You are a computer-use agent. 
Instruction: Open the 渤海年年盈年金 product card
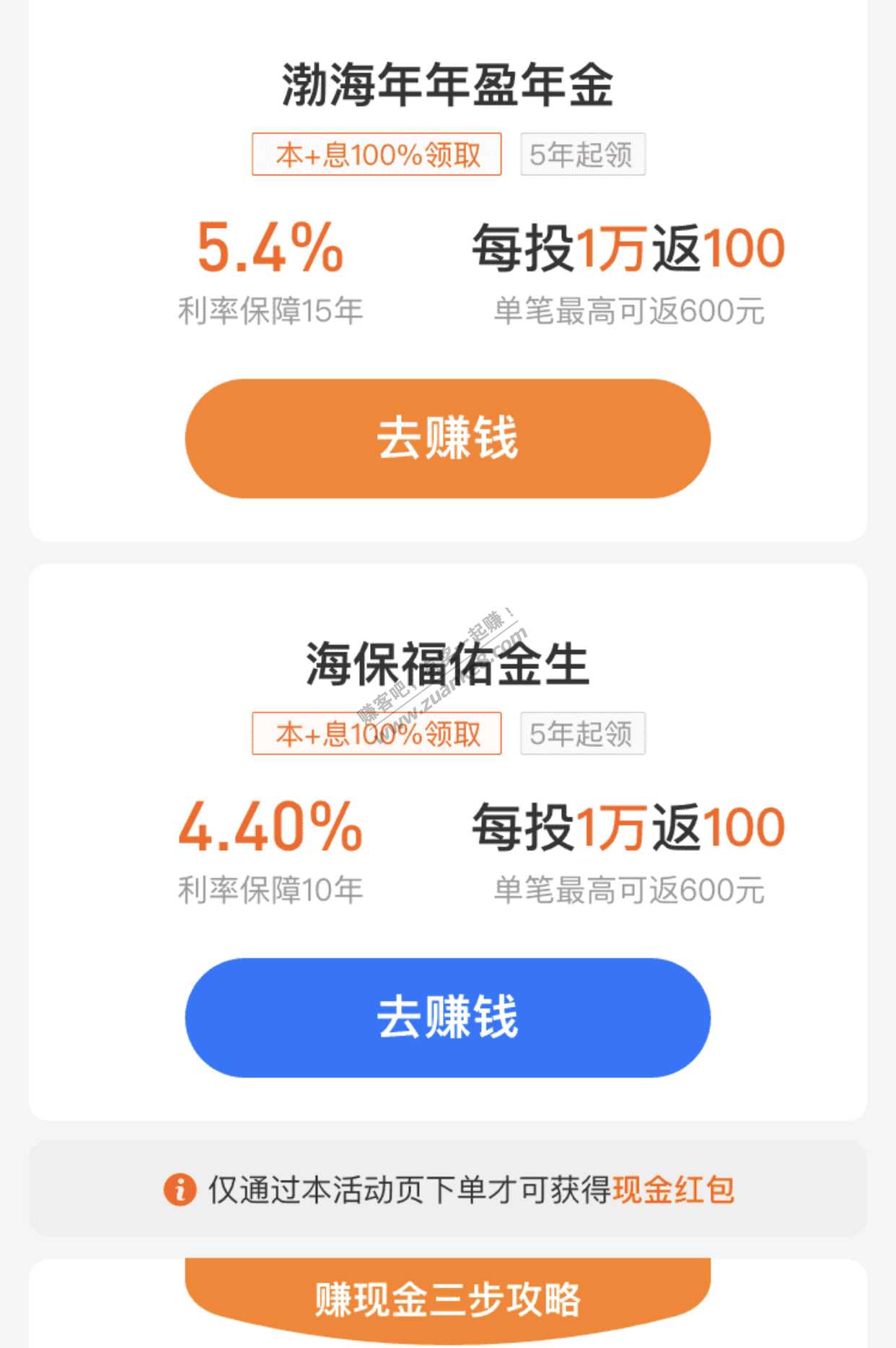click(447, 85)
